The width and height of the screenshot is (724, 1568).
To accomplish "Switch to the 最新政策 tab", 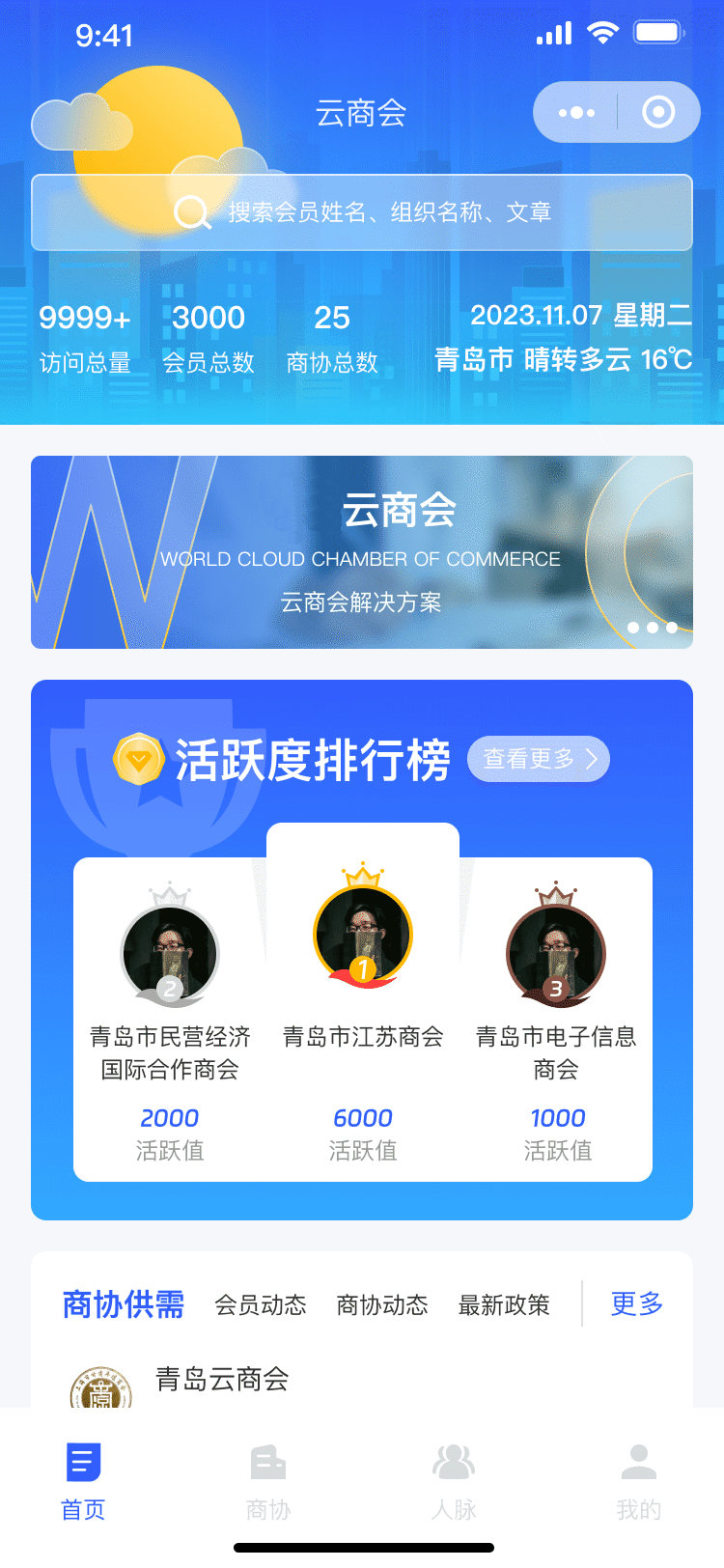I will (x=504, y=1305).
